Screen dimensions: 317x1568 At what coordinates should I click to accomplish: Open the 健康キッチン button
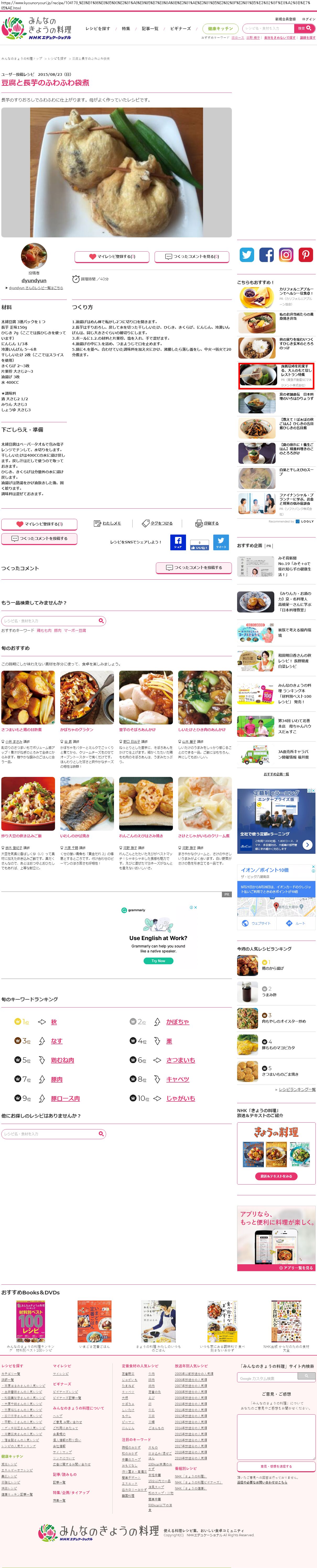tap(220, 29)
